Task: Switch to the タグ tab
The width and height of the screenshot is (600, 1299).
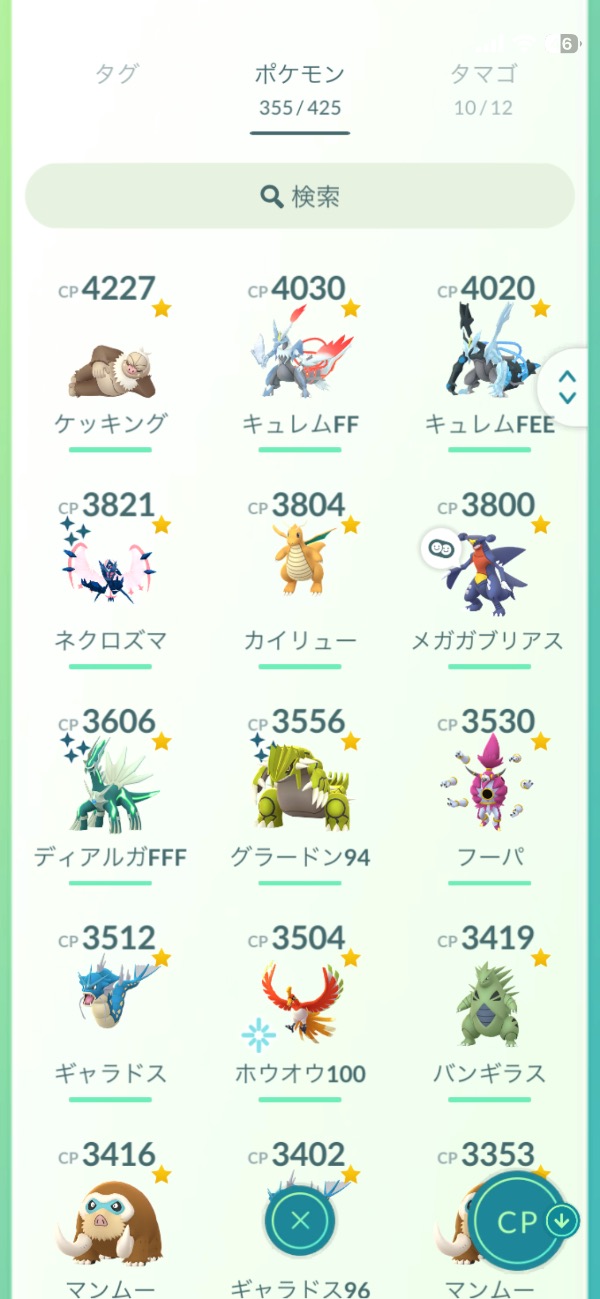Action: [x=117, y=73]
